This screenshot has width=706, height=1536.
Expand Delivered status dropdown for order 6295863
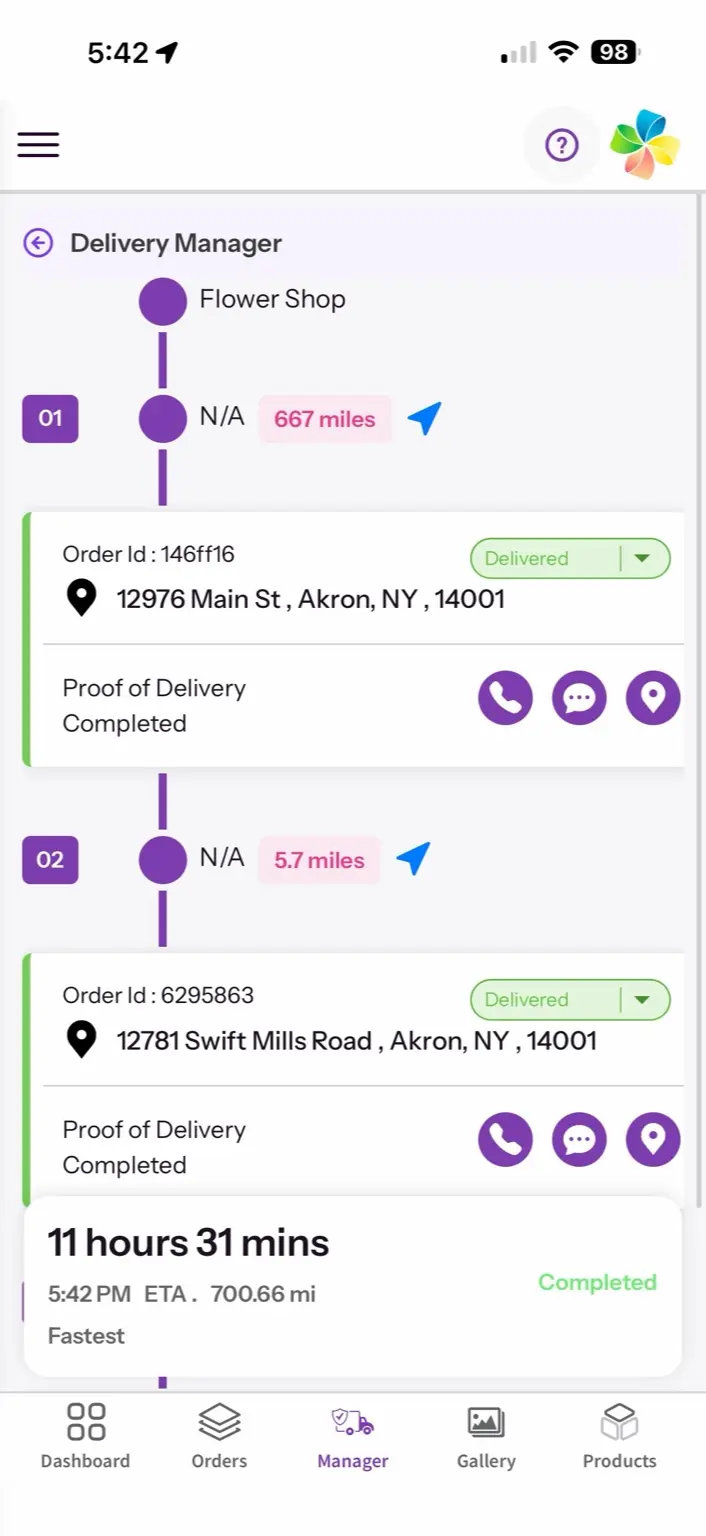point(642,999)
